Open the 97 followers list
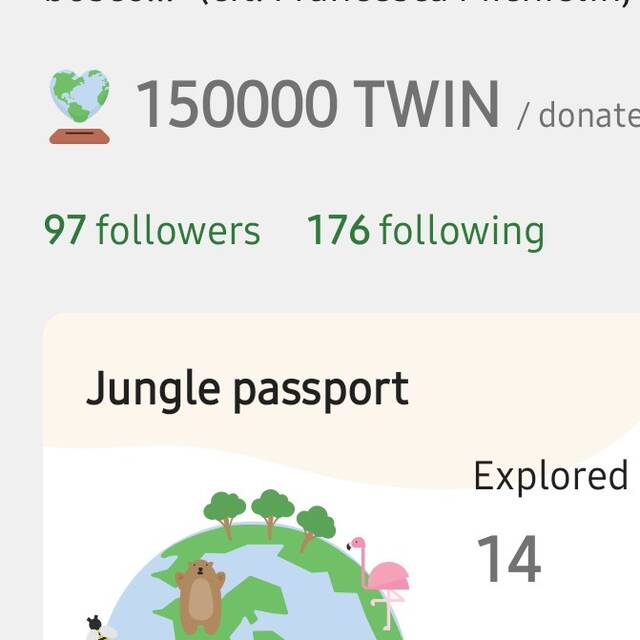The image size is (640, 640). tap(152, 230)
